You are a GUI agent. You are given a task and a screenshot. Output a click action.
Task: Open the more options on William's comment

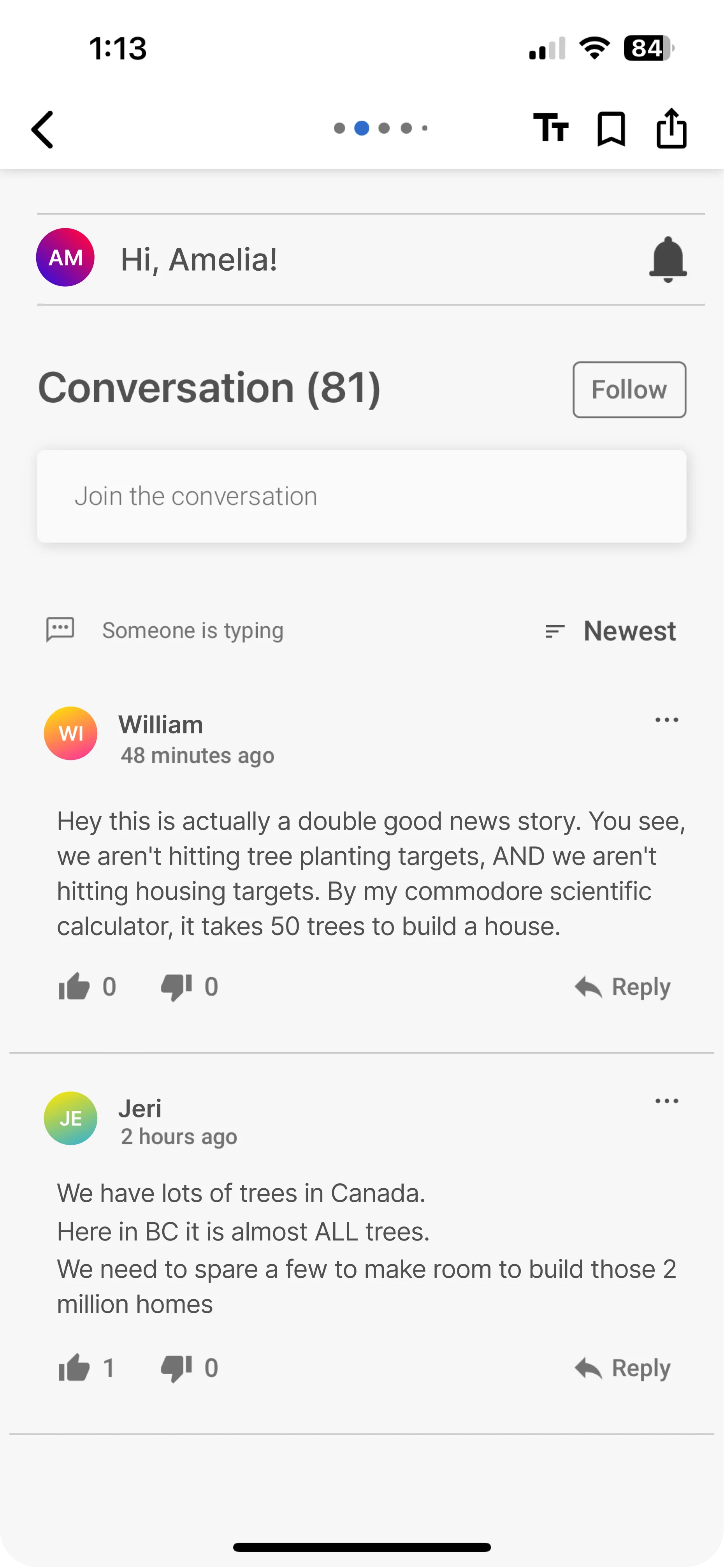tap(667, 720)
